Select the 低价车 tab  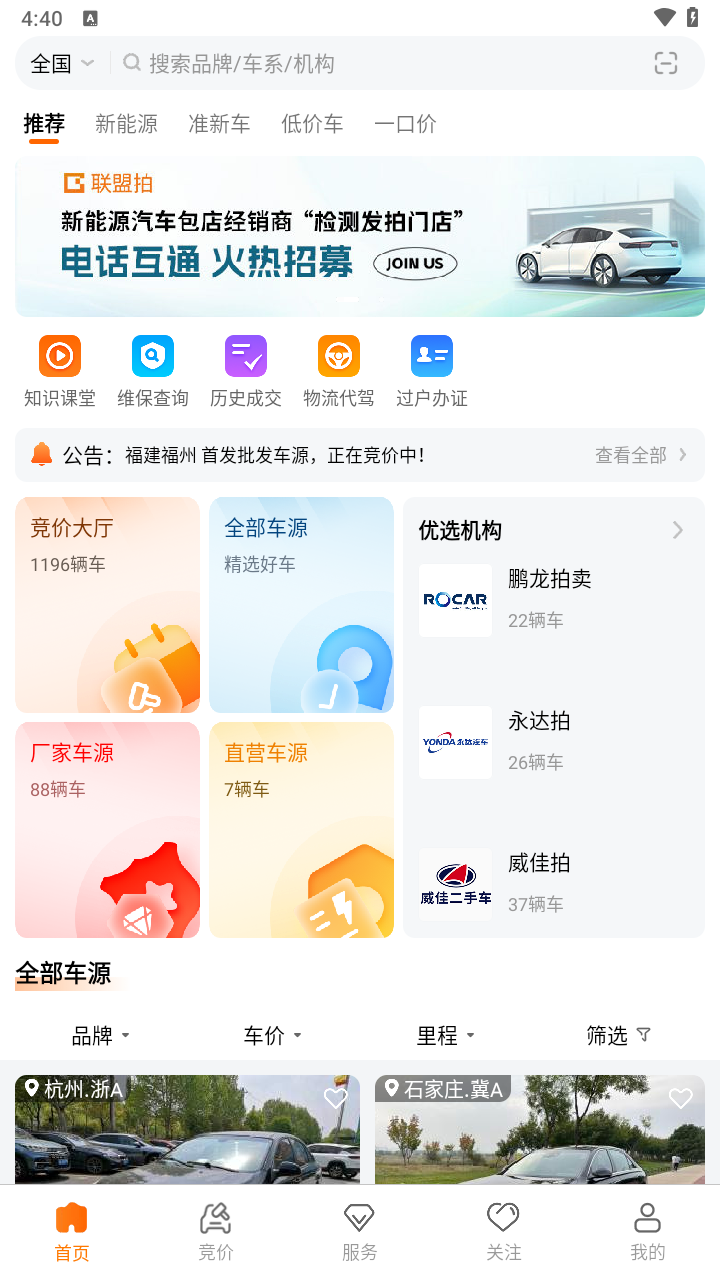[312, 124]
